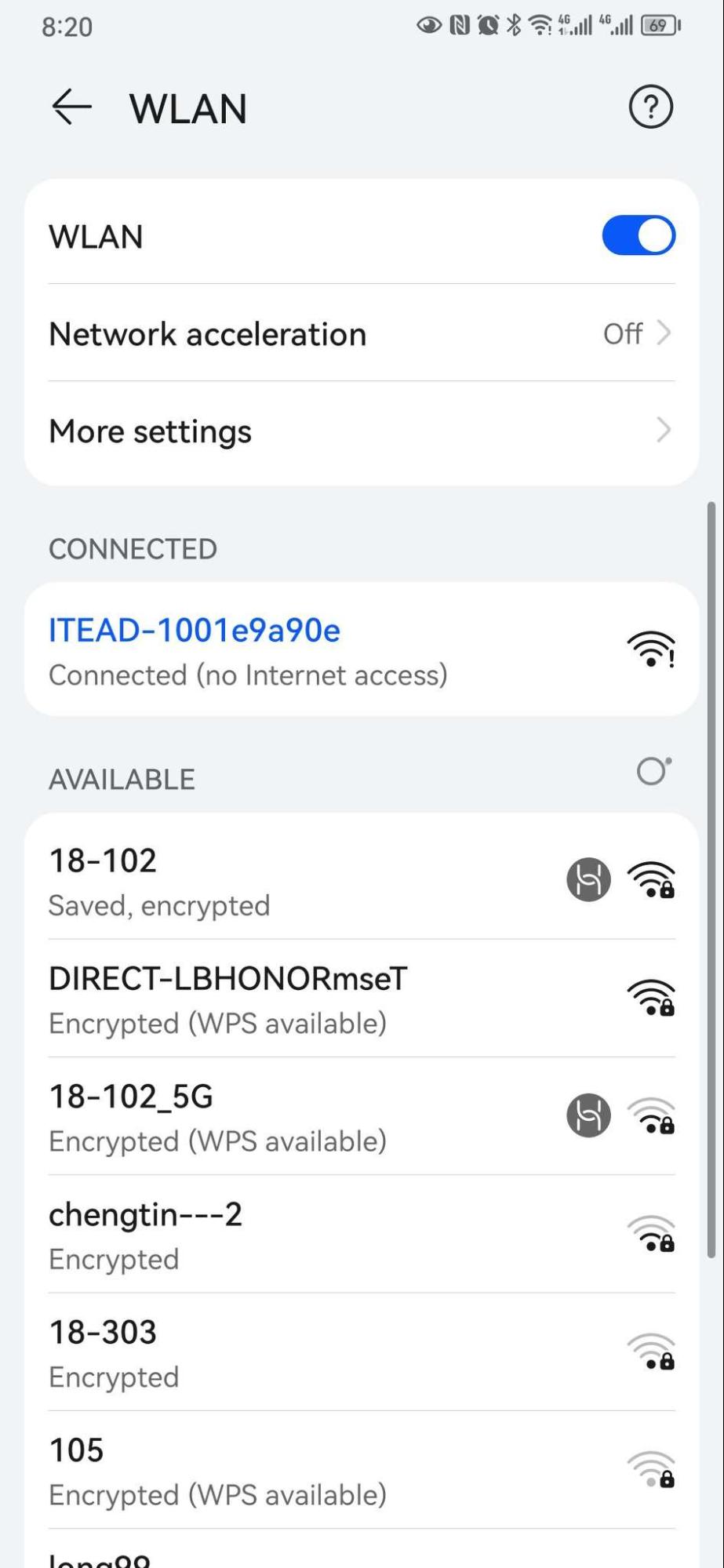Go back from the WLAN screen
The height and width of the screenshot is (1568, 724).
(x=71, y=107)
